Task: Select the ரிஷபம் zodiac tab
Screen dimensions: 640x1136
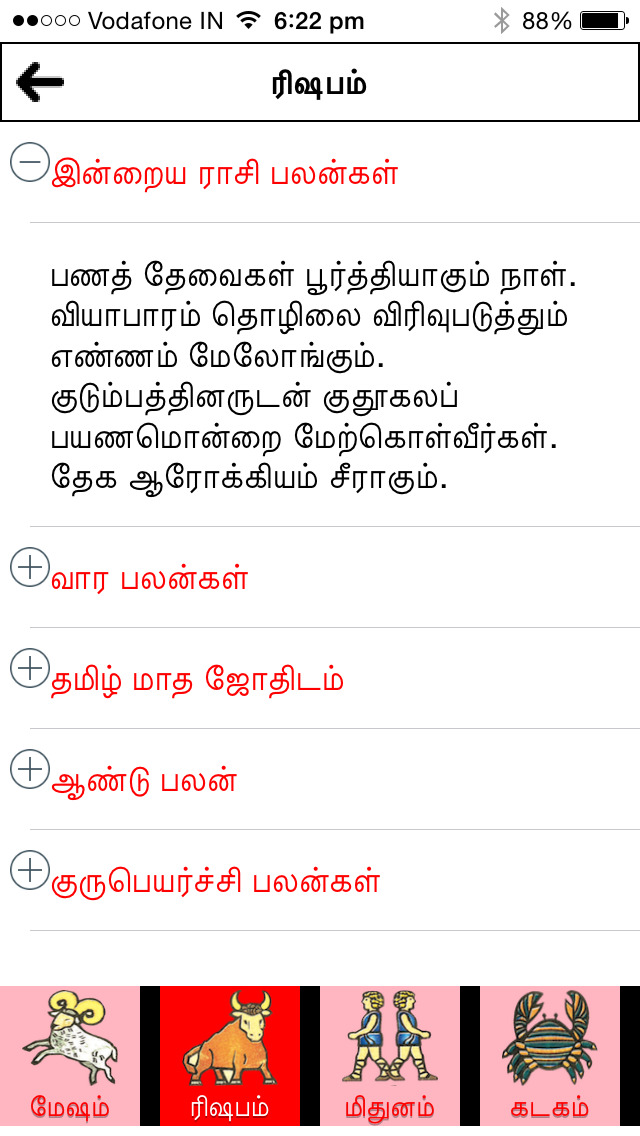Action: coord(230,1056)
